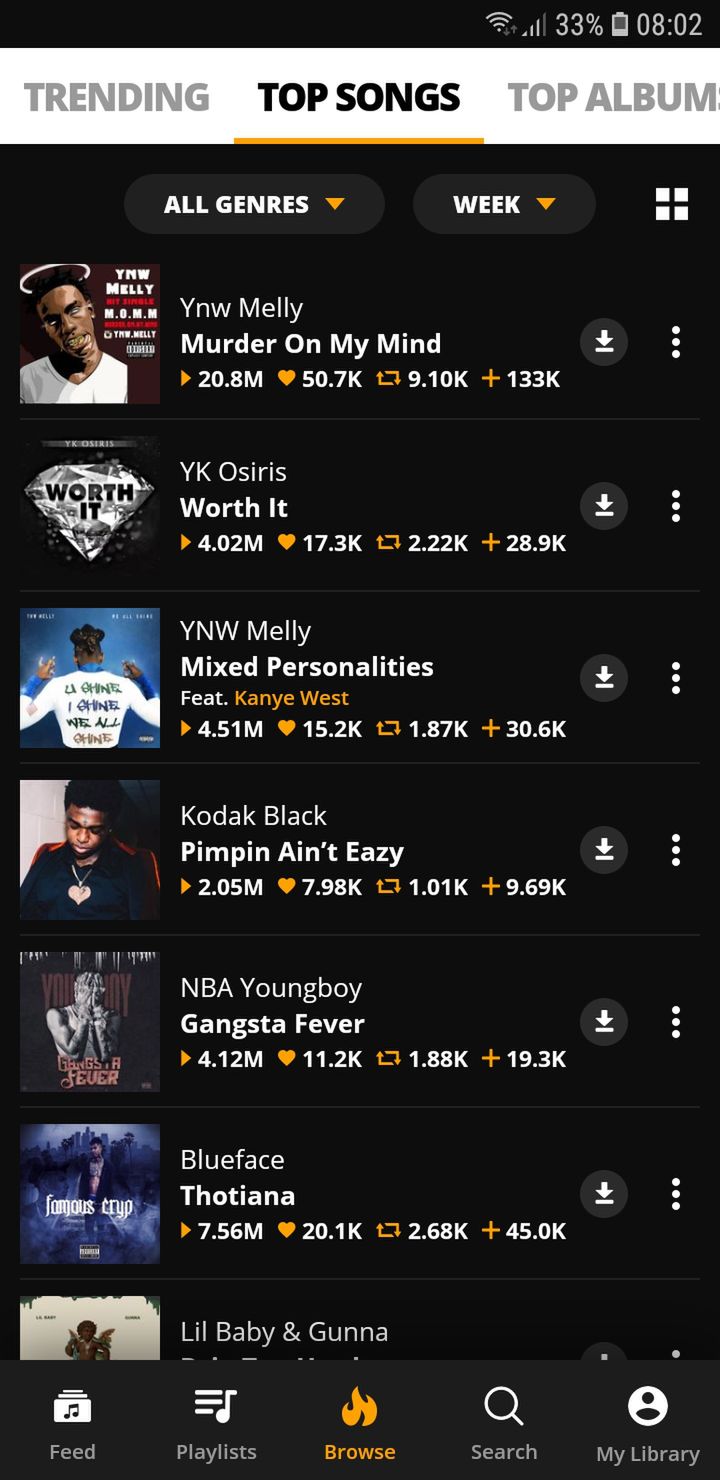Switch to the grid view layout
Screen dimensions: 720x1480
(x=672, y=204)
